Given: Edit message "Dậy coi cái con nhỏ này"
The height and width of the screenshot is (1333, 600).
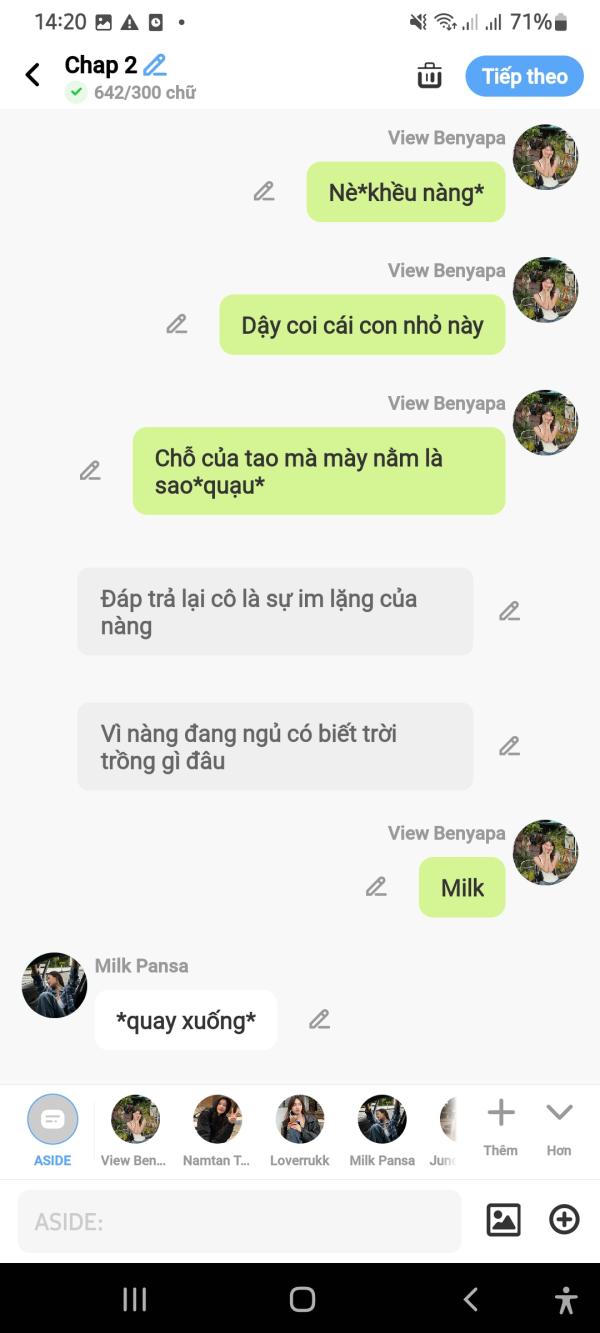Looking at the screenshot, I should (177, 325).
